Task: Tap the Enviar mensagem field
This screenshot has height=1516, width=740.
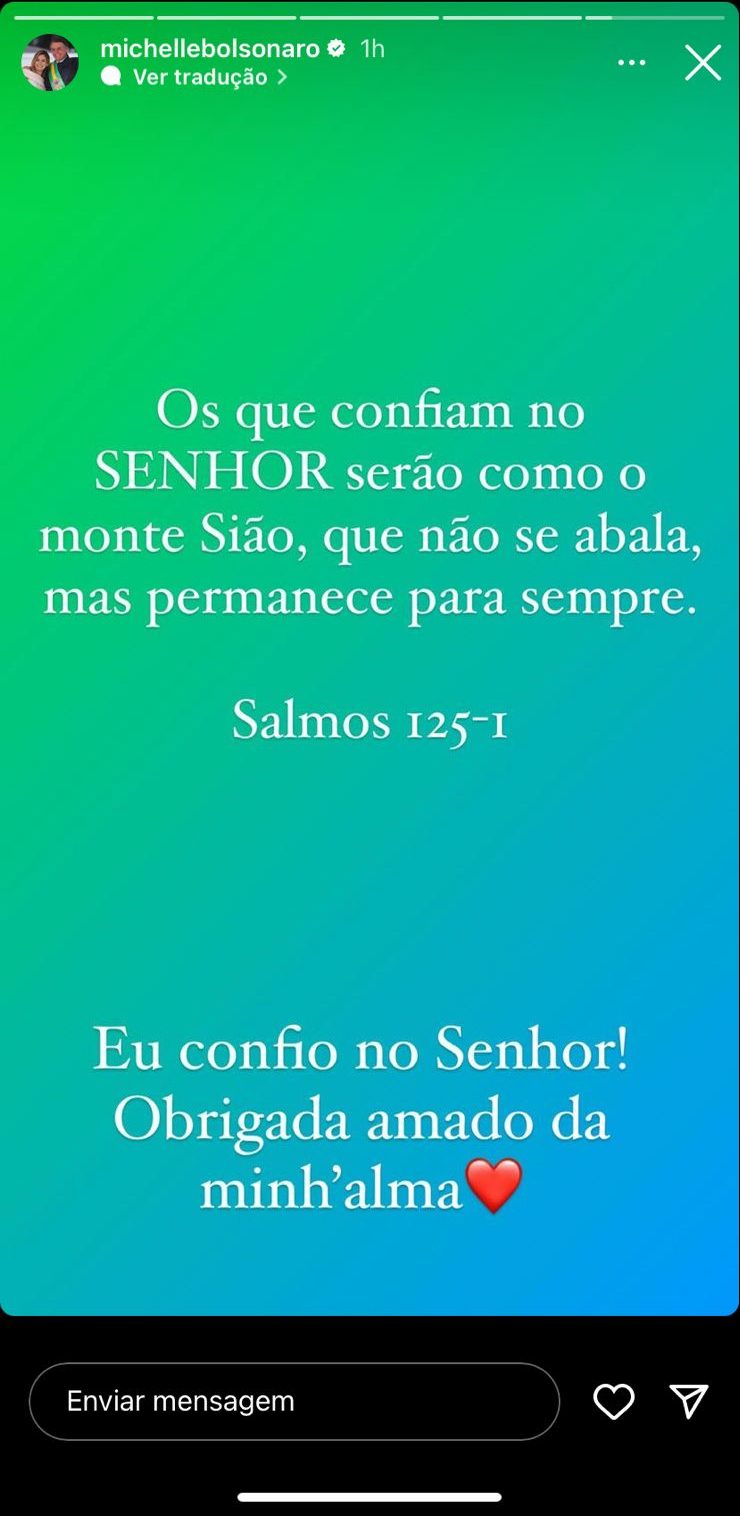Action: tap(294, 1401)
